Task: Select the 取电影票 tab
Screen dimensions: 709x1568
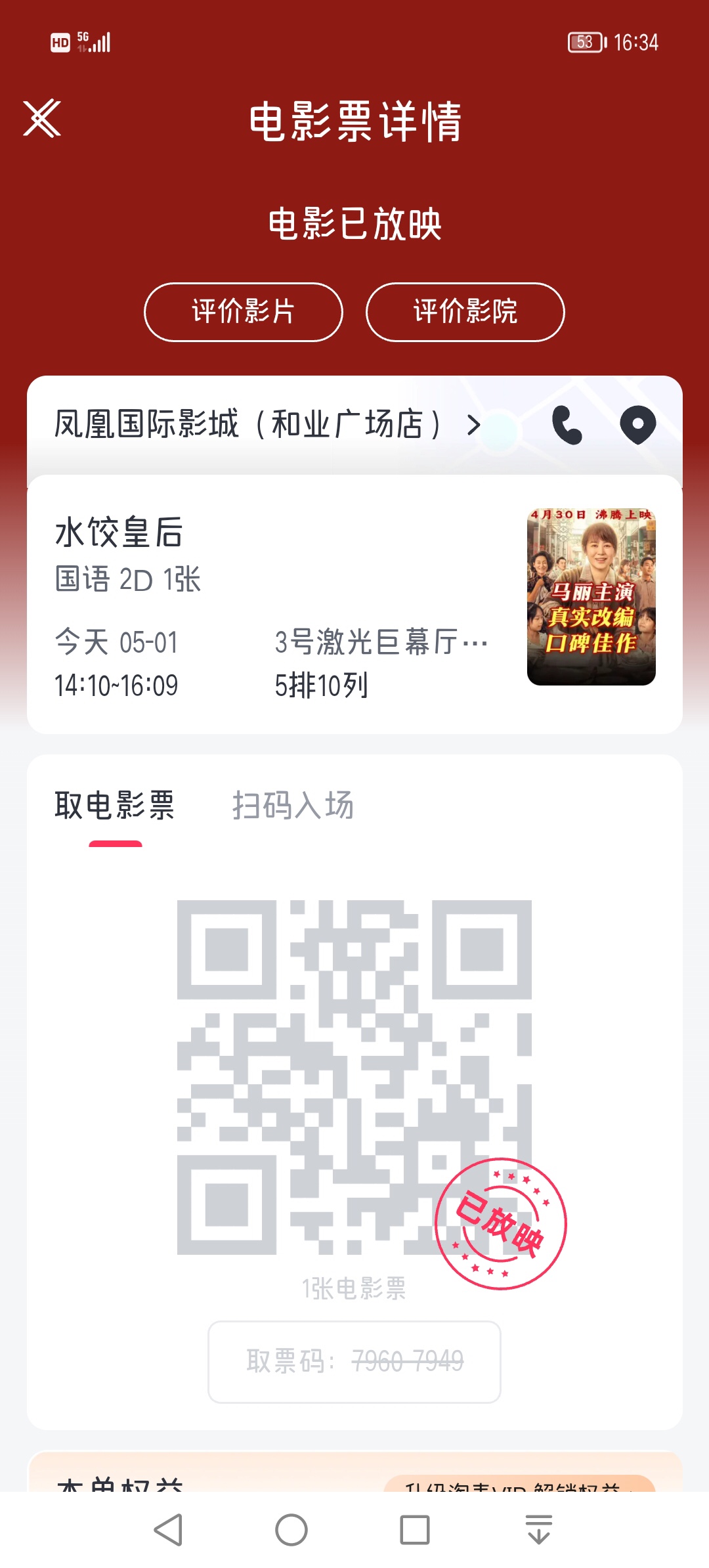Action: point(115,806)
